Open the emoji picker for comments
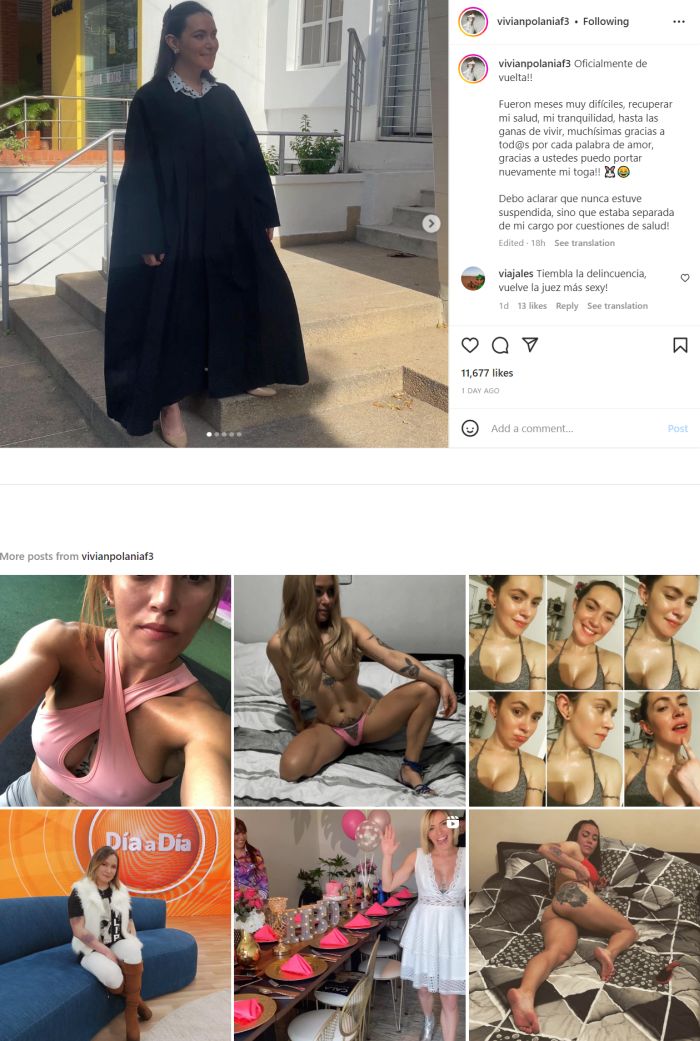The width and height of the screenshot is (700, 1041). [x=470, y=428]
